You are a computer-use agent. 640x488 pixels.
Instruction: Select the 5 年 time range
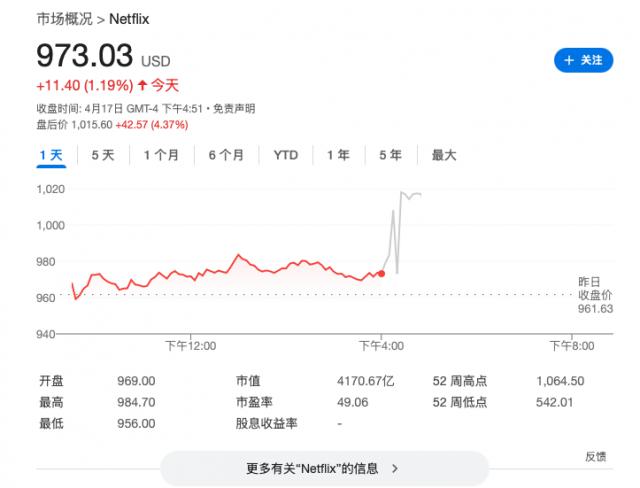tap(390, 155)
